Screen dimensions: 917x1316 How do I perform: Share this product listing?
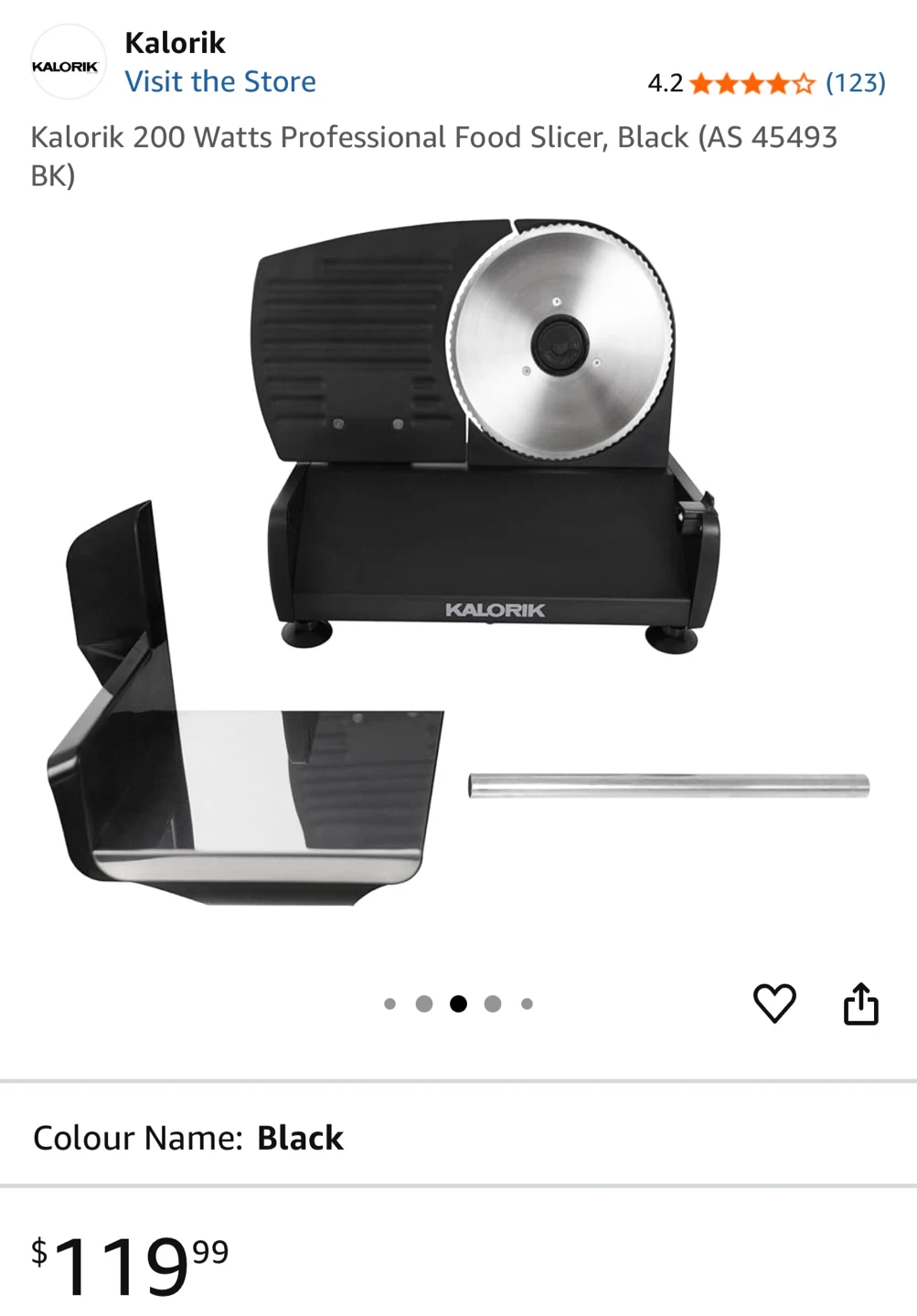click(860, 1003)
